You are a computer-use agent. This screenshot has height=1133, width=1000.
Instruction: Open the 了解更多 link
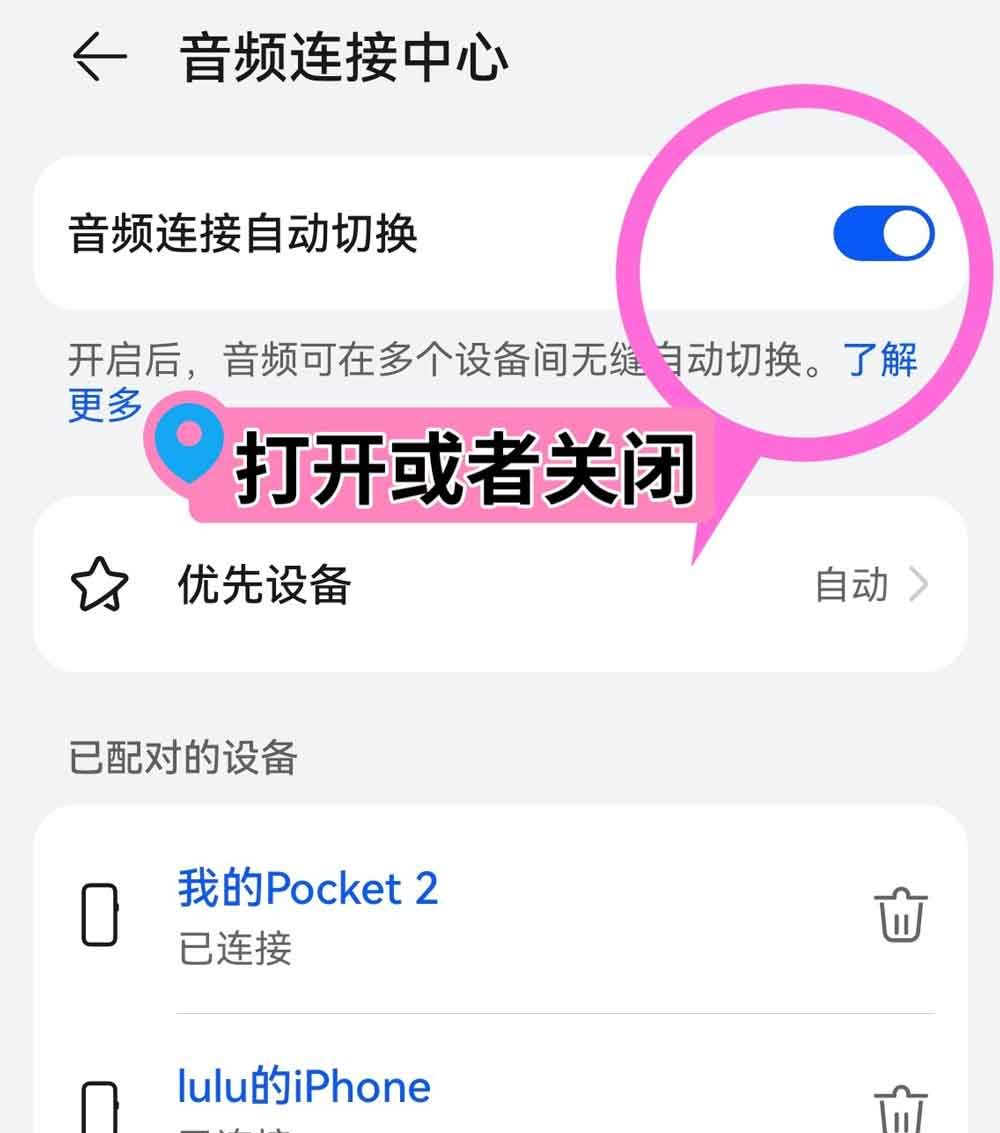click(x=880, y=359)
